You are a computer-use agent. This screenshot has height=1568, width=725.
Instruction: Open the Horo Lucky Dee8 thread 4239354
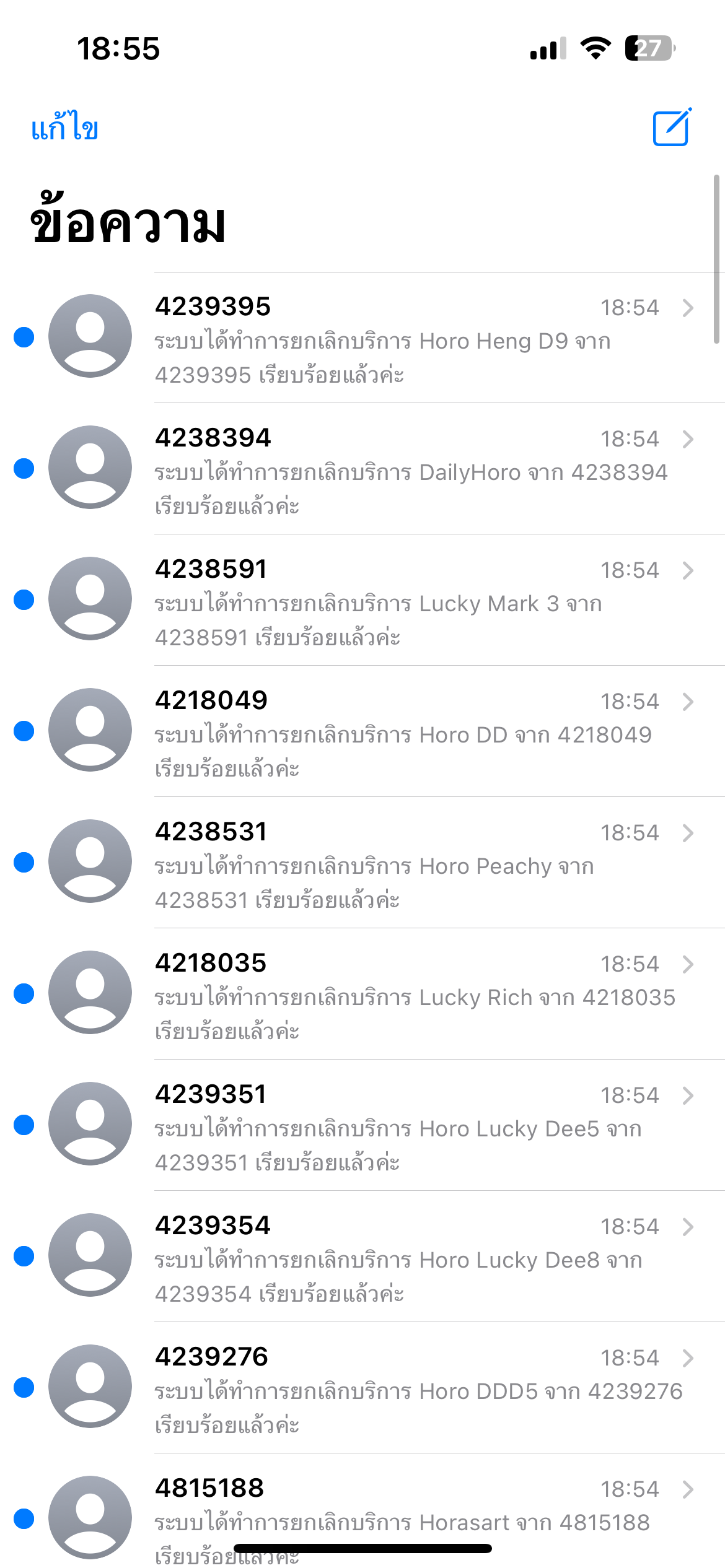tap(362, 1257)
